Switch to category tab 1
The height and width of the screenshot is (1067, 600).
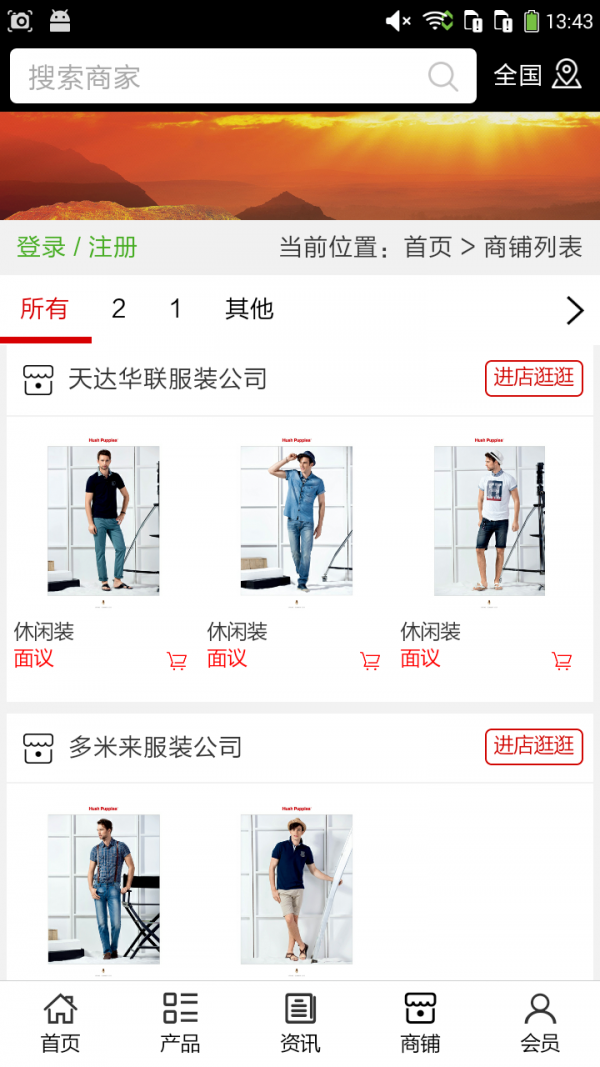(176, 309)
